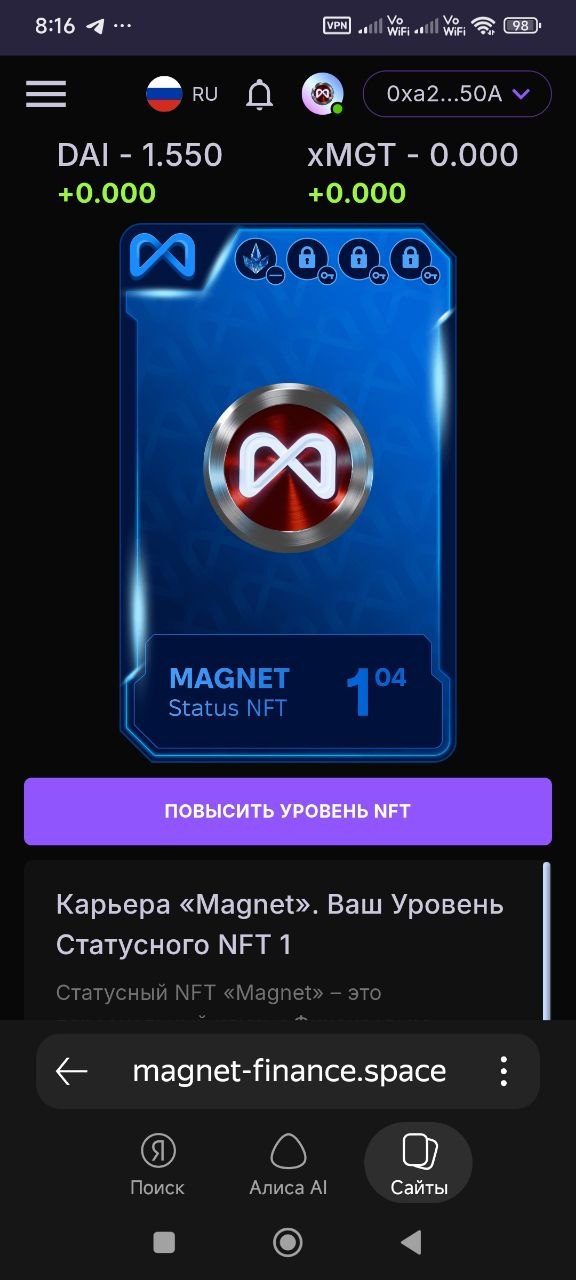Tap the system back button
The height and width of the screenshot is (1280, 576).
411,1242
